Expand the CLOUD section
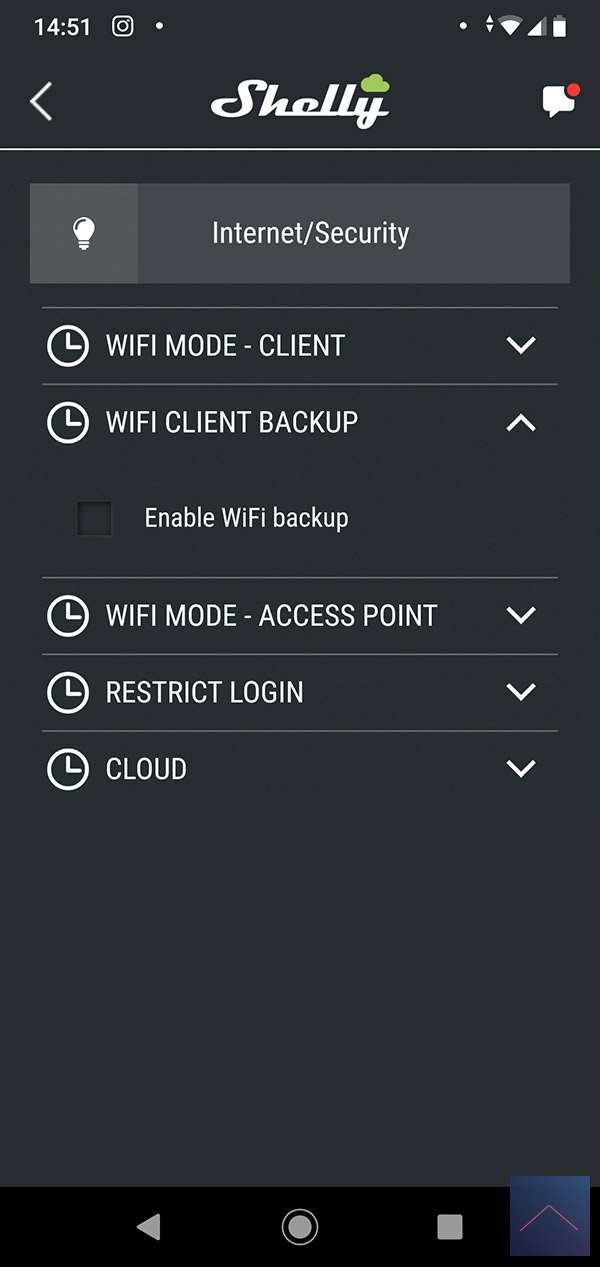600x1267 pixels. (x=521, y=769)
